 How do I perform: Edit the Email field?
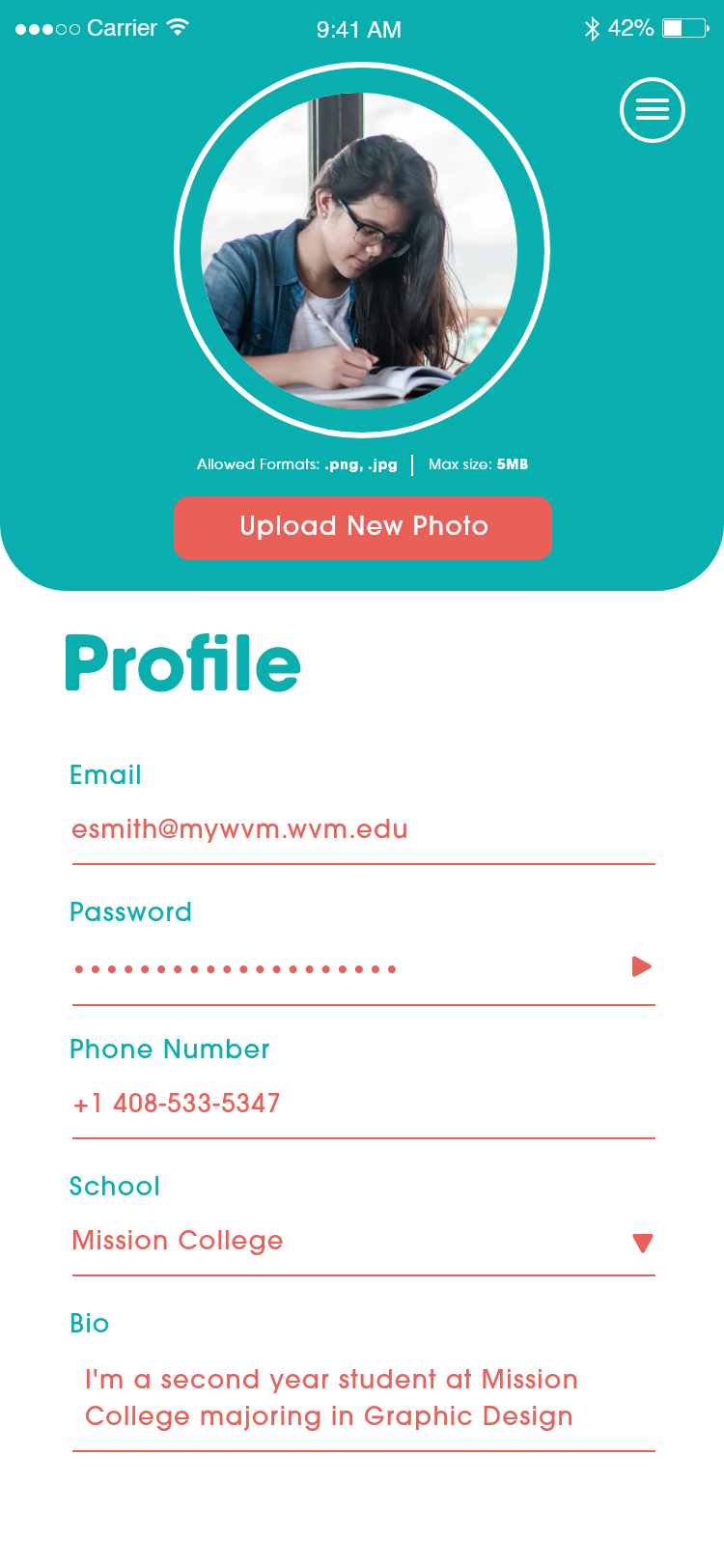coord(364,830)
